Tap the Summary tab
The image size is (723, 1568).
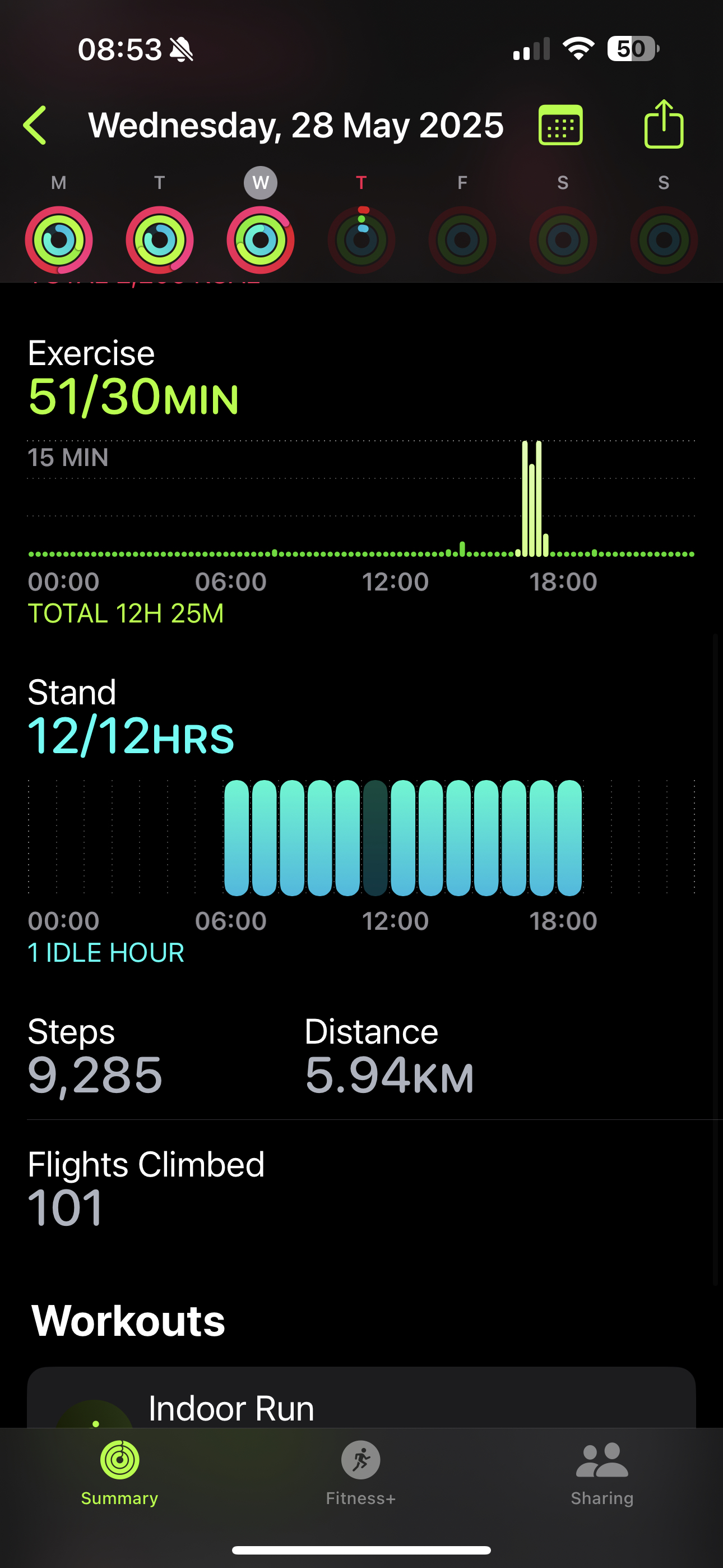[120, 1473]
